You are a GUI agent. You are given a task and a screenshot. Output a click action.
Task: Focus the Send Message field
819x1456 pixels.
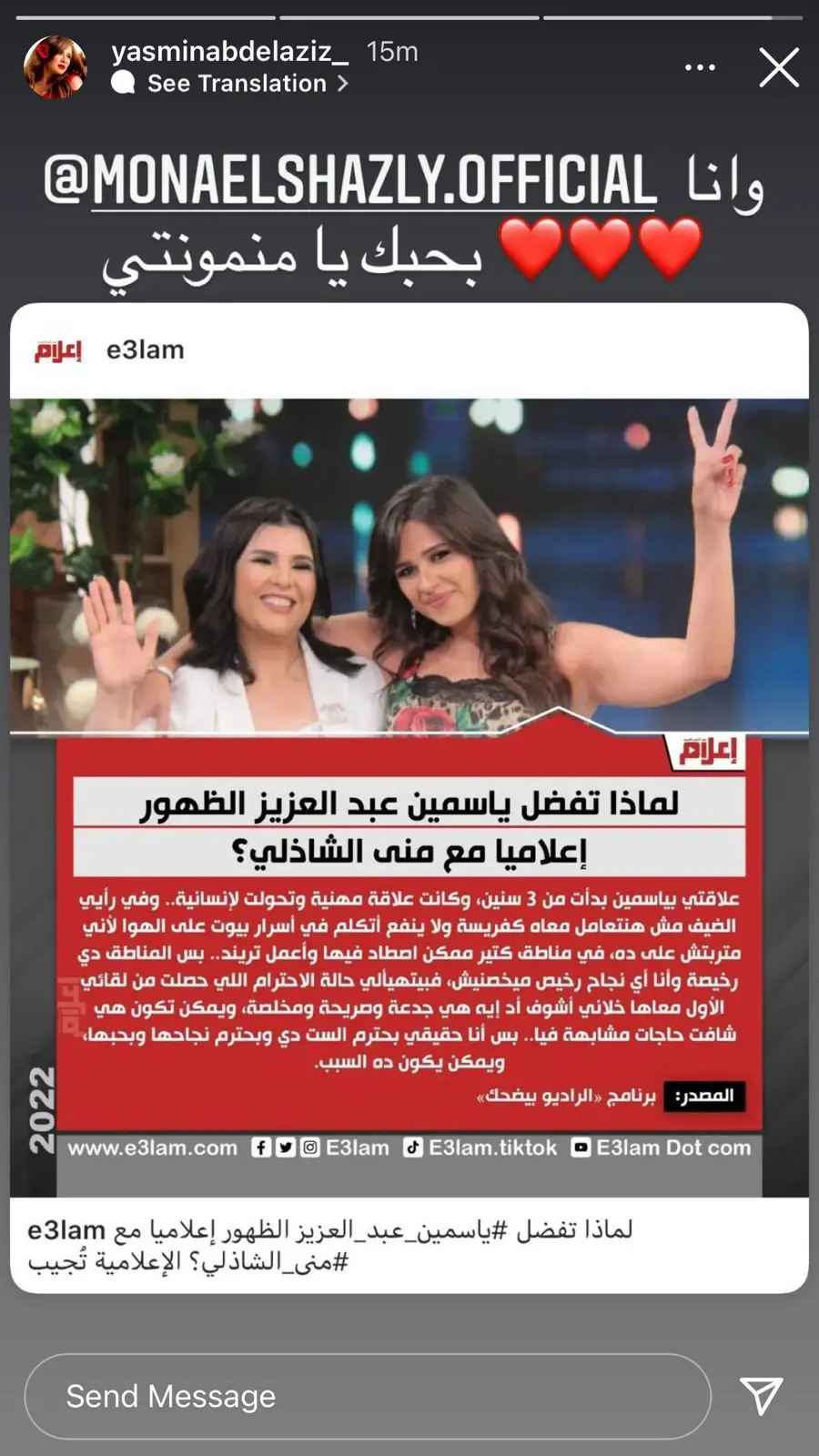tap(367, 1396)
